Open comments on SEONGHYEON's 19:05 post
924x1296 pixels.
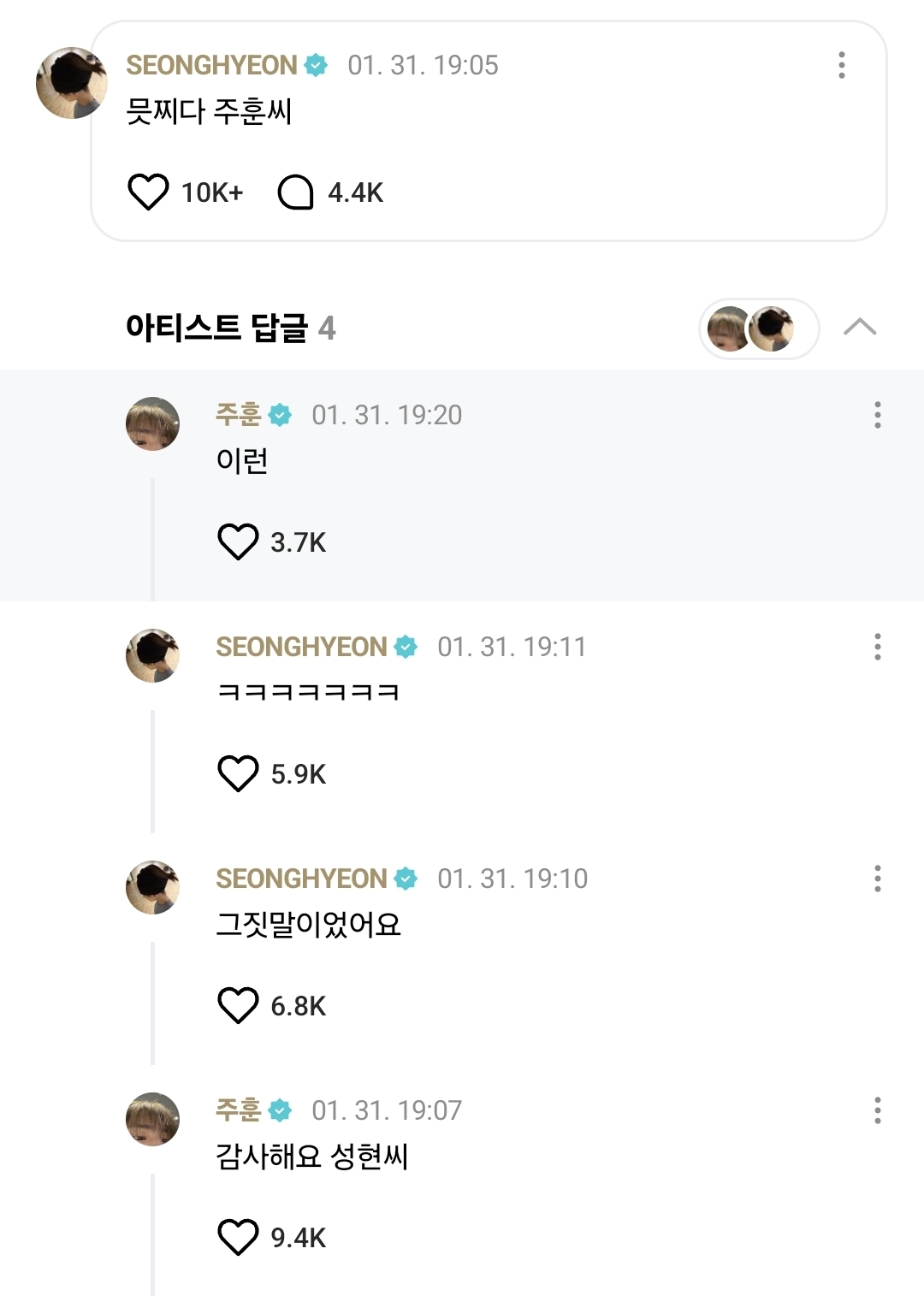296,192
